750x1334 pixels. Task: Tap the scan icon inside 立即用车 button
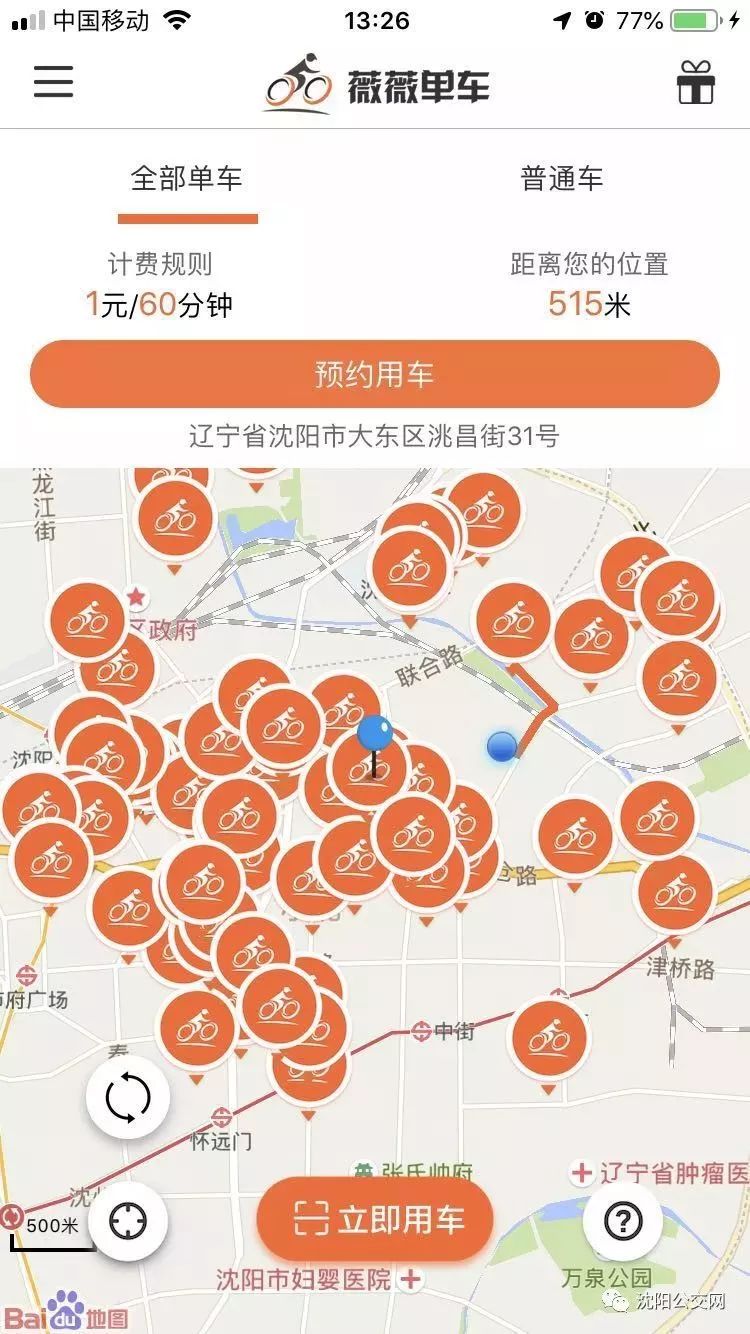311,1218
